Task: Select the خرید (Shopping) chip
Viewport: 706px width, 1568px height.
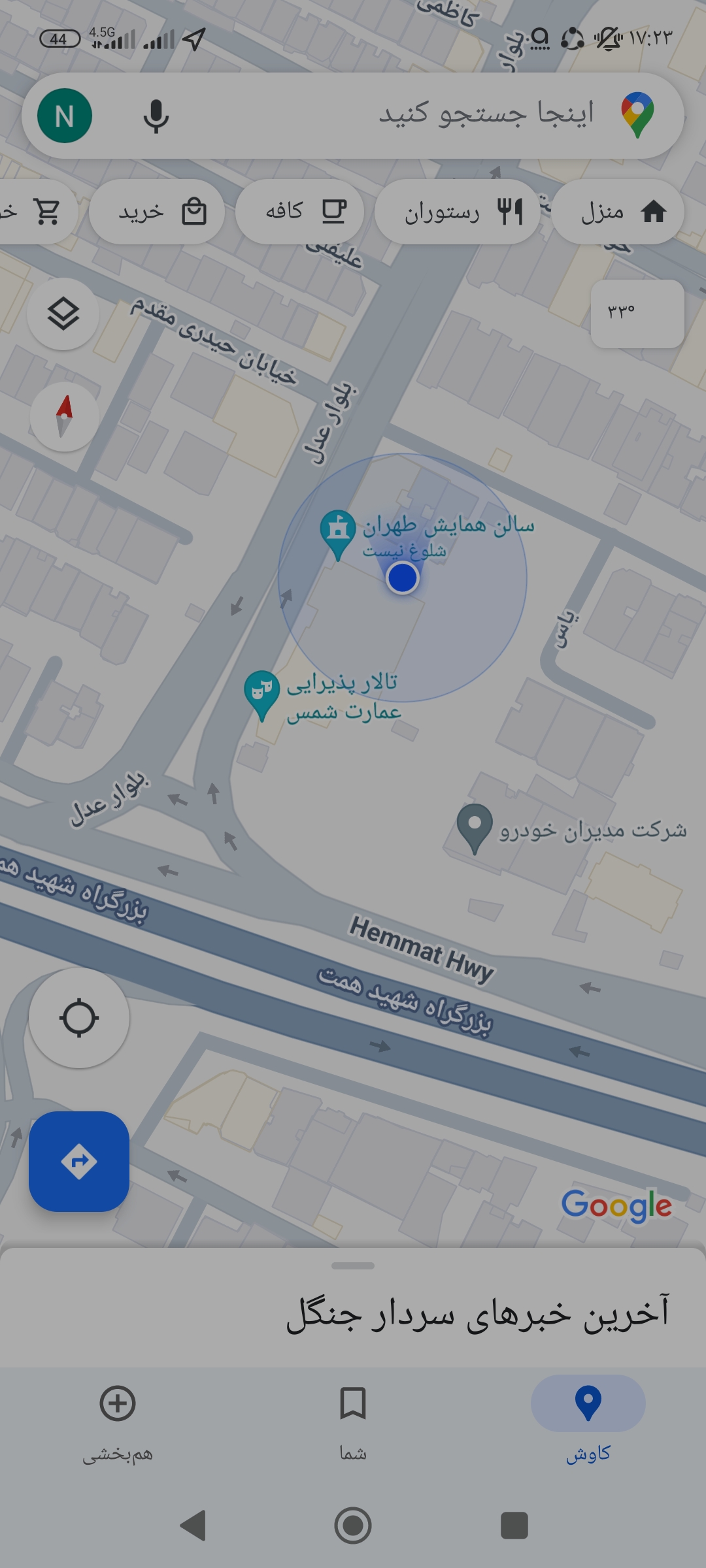Action: click(157, 212)
